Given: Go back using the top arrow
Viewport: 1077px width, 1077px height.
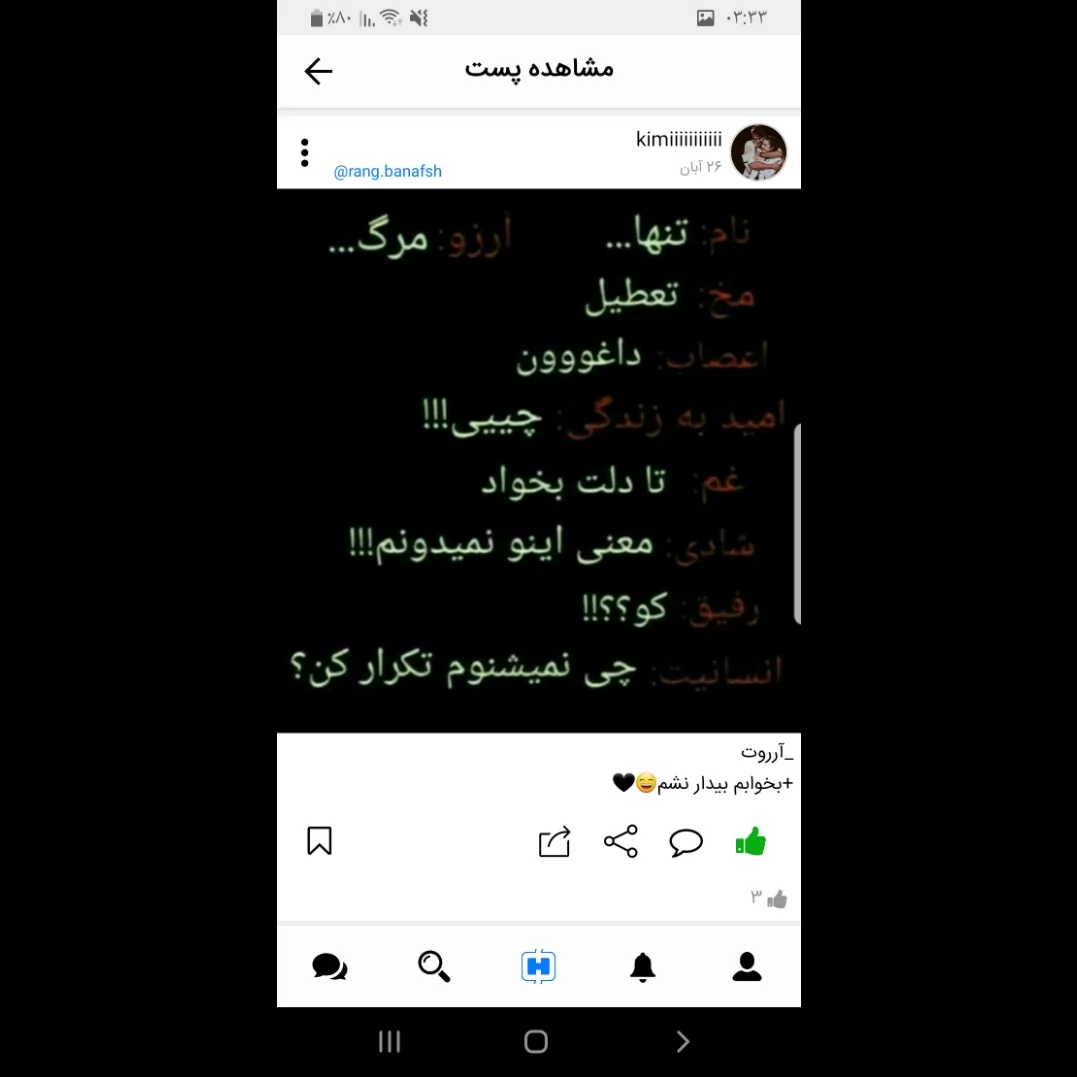Looking at the screenshot, I should coord(318,71).
